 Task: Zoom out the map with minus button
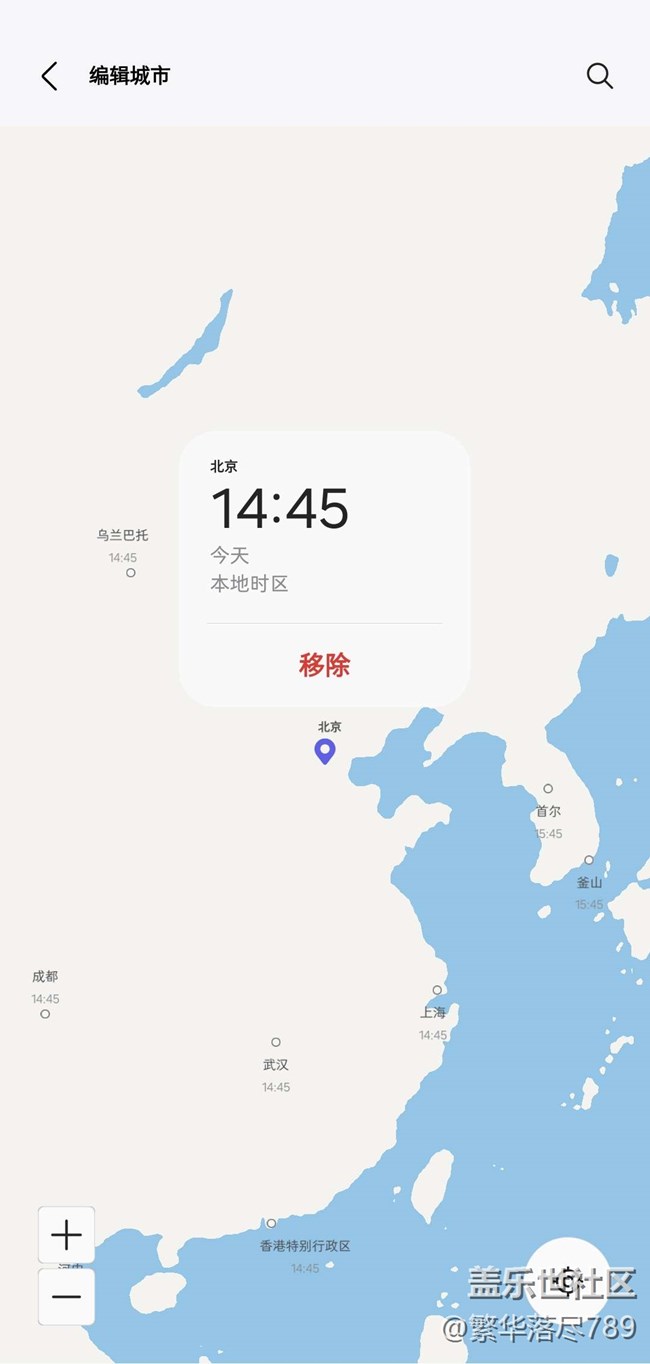66,1297
